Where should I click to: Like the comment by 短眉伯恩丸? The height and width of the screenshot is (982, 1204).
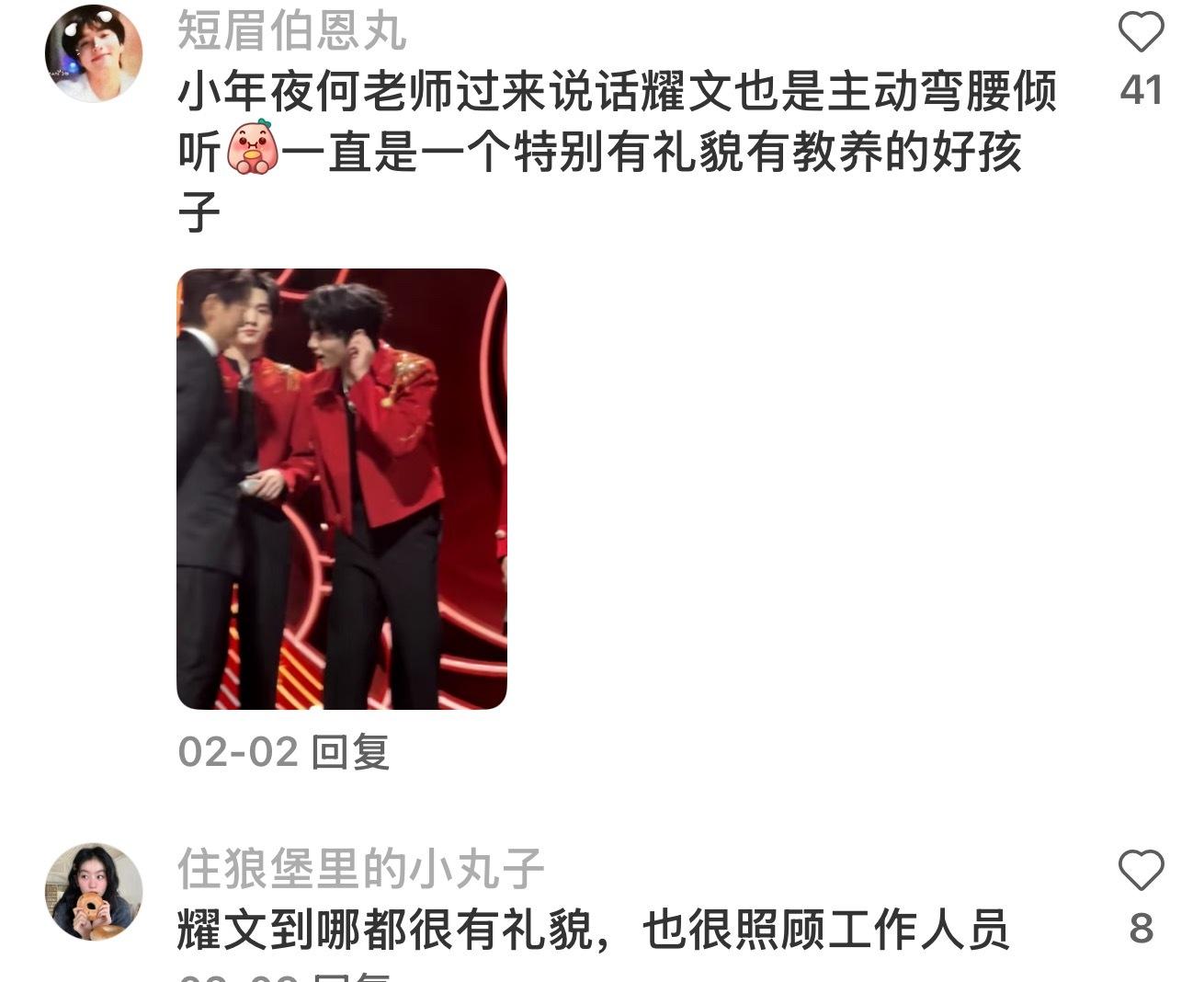click(x=1141, y=34)
